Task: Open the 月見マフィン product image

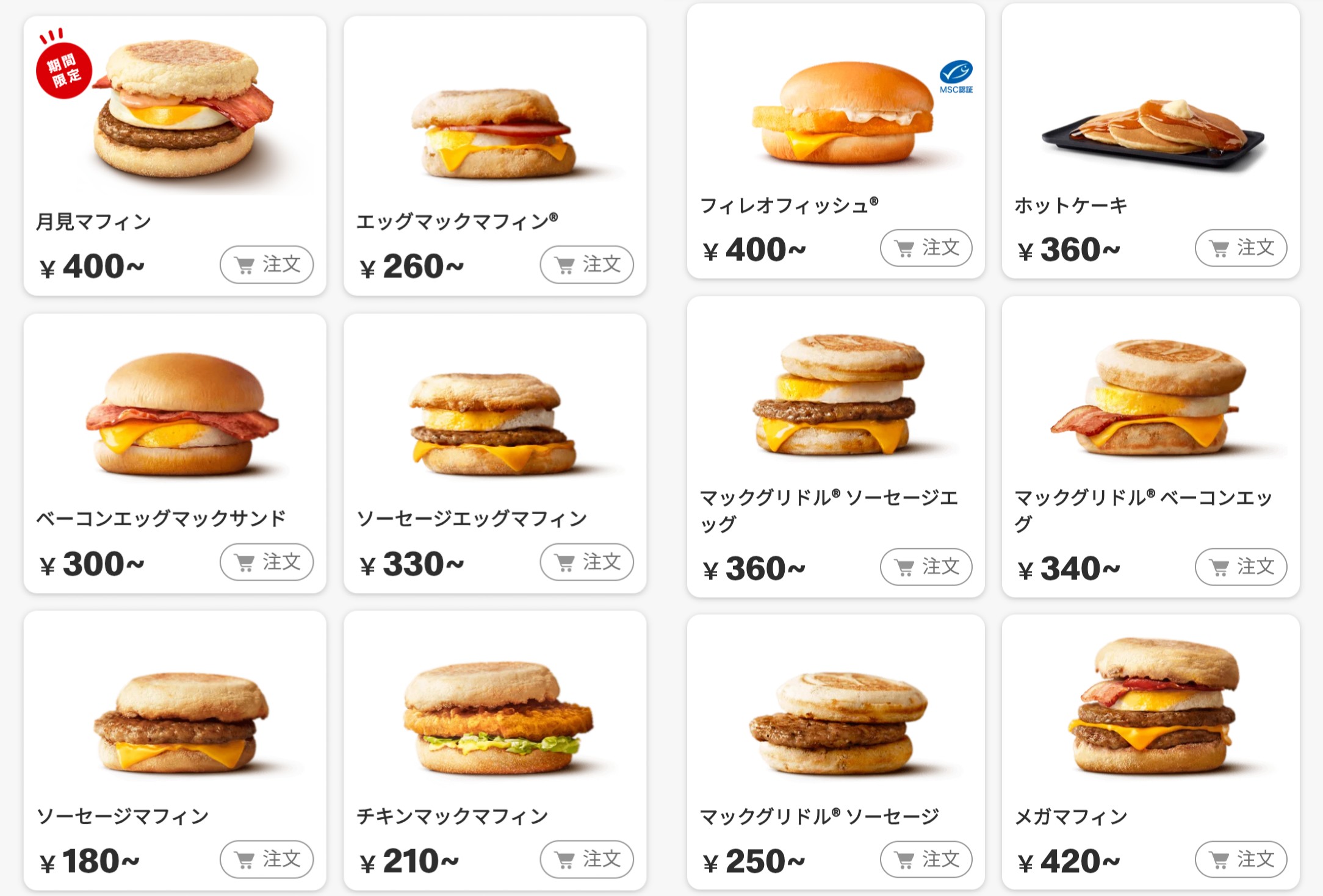Action: pyautogui.click(x=176, y=110)
